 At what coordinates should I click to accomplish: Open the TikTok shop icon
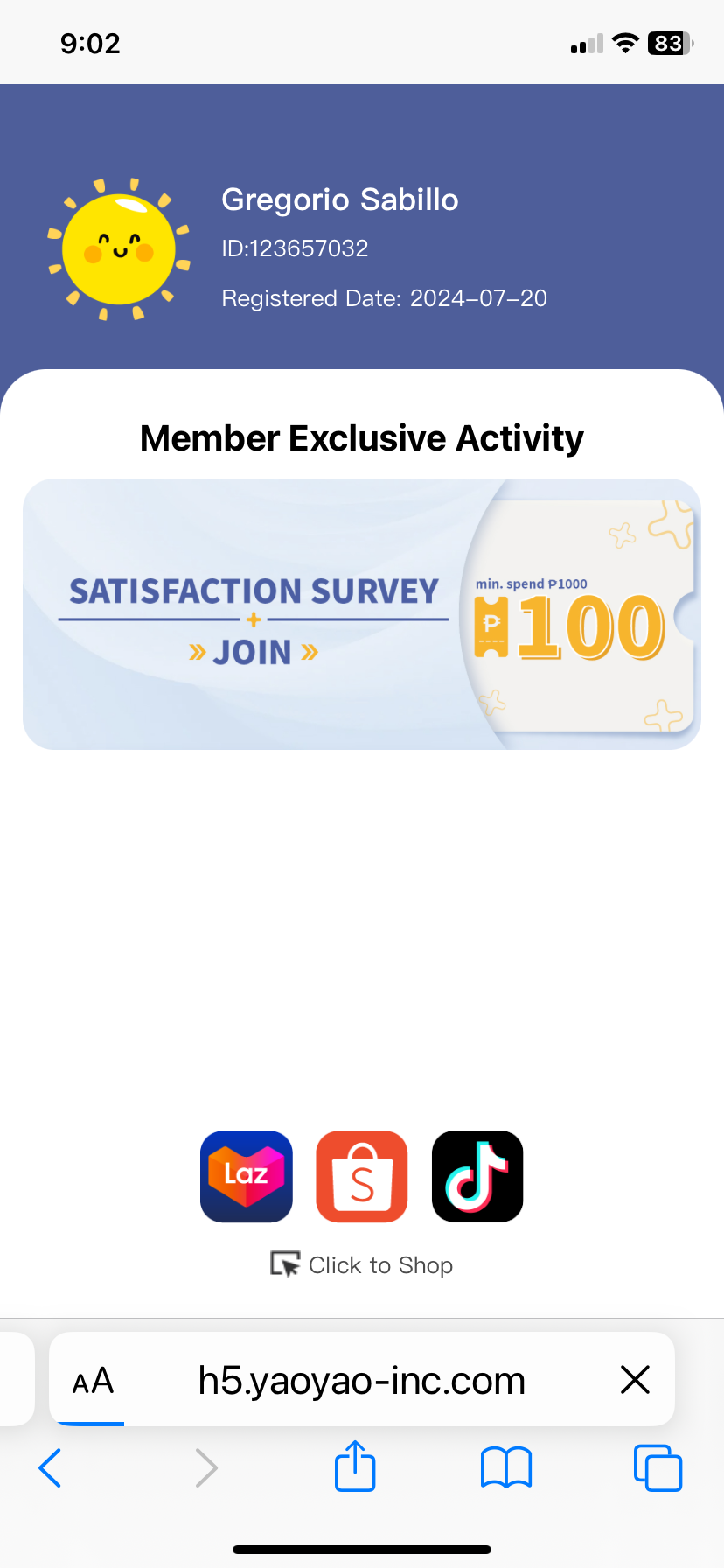[x=477, y=1177]
